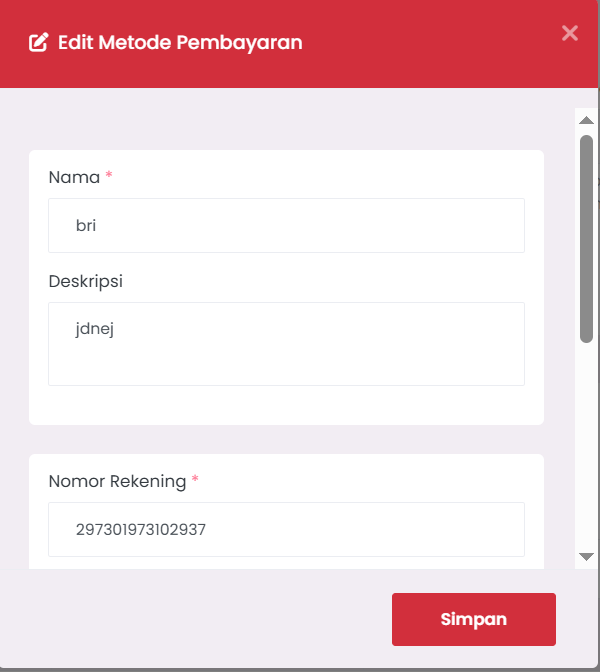Tap the scrollbar up arrow
This screenshot has width=600, height=672.
click(586, 120)
